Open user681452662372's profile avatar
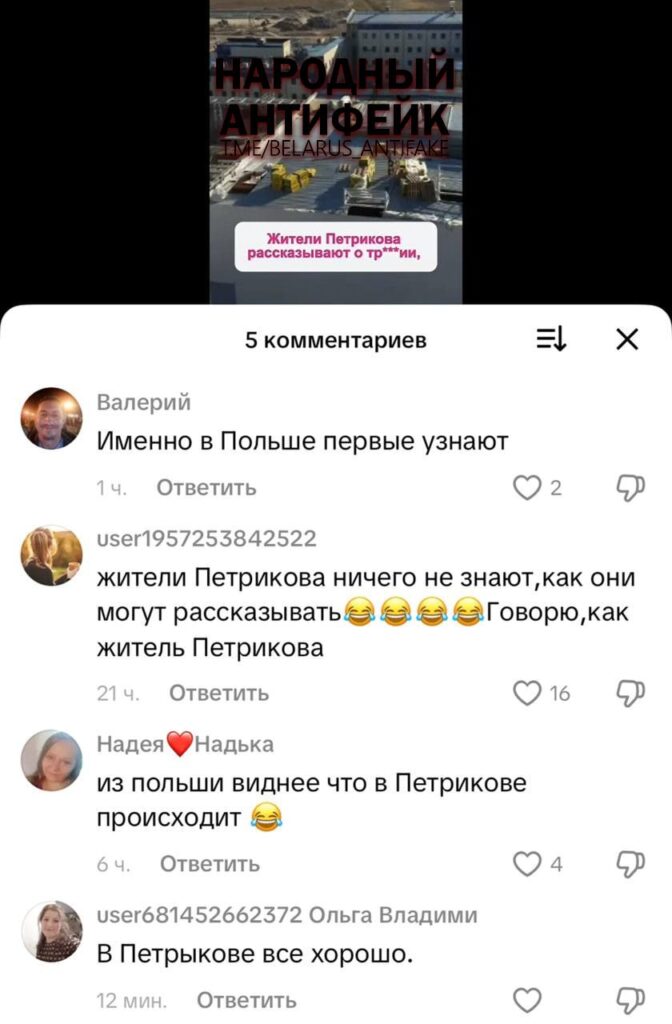Viewport: 672px width, 1024px height. pos(51,931)
